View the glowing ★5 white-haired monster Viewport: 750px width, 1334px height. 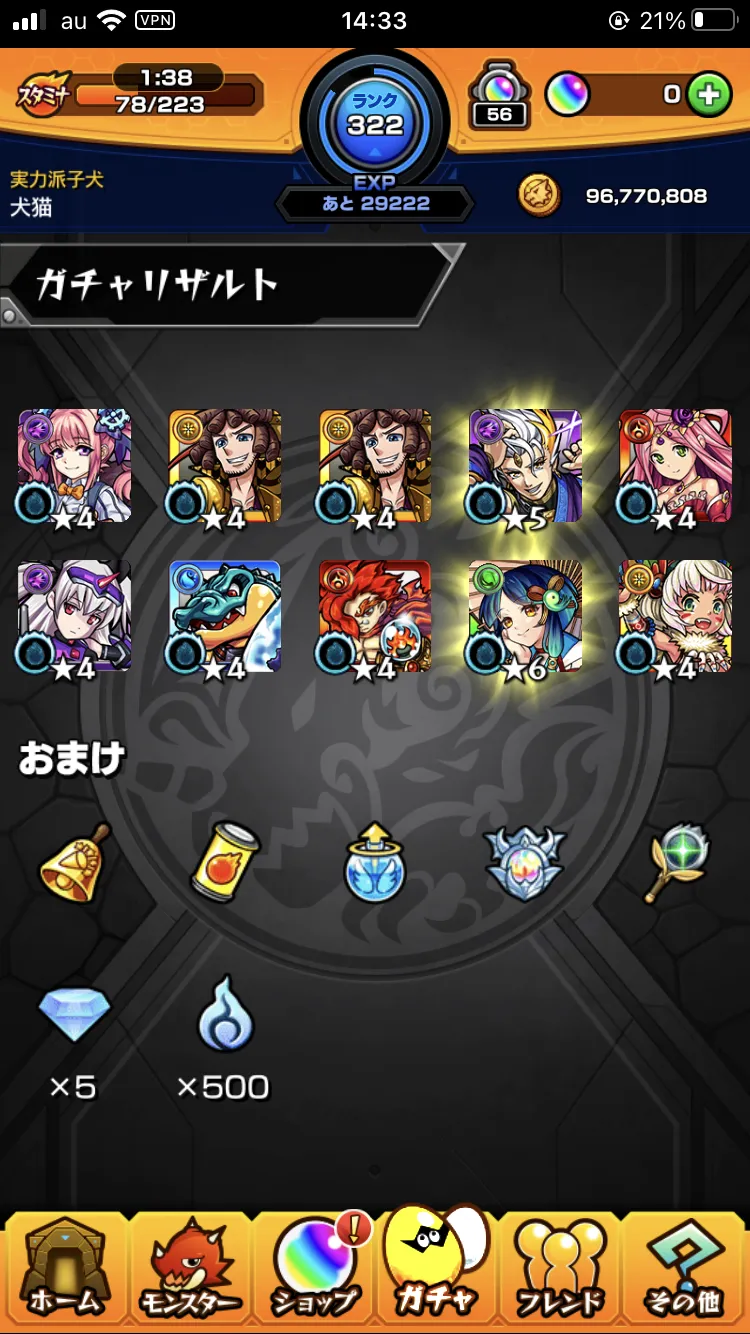click(525, 467)
